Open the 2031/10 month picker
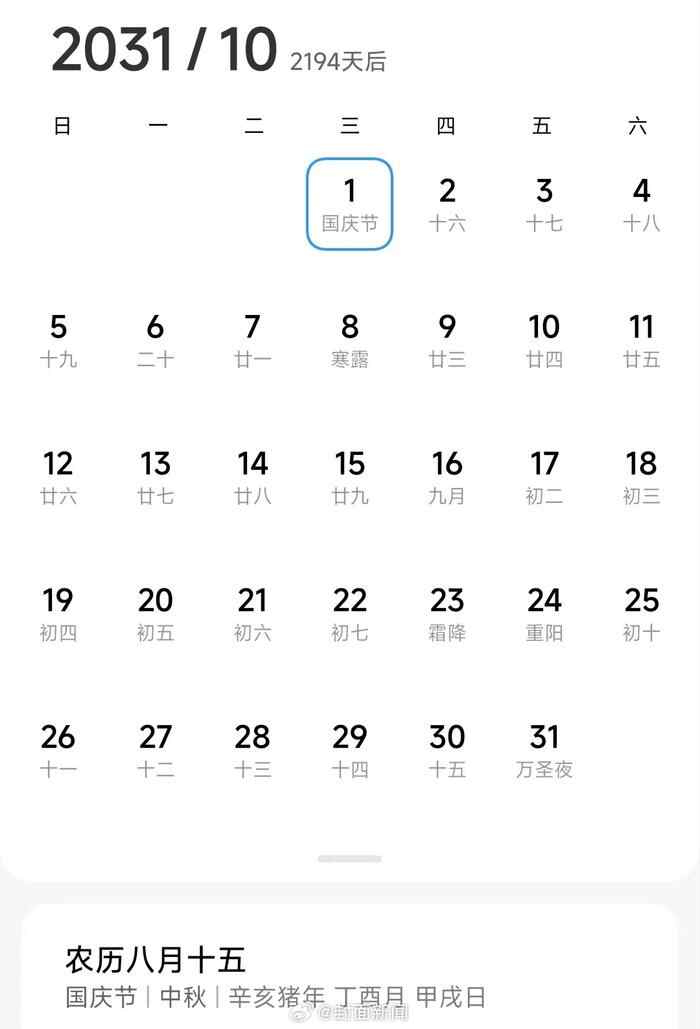The image size is (700, 1029). coord(164,50)
